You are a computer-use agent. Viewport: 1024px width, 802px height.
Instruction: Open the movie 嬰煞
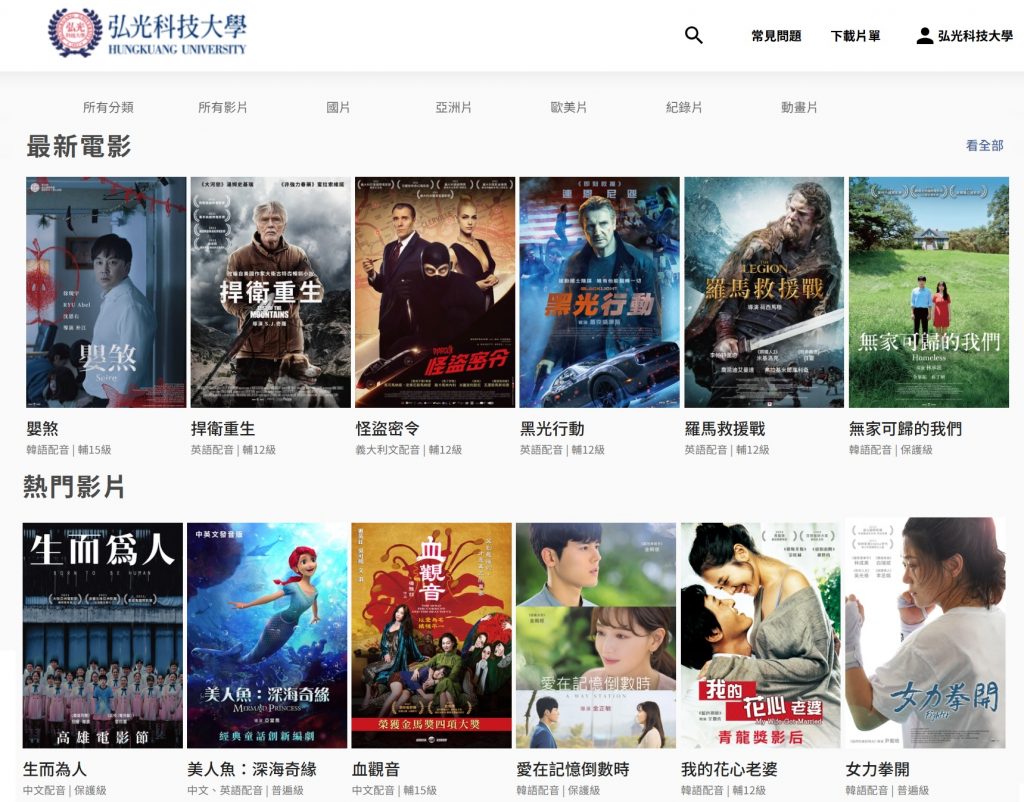click(x=106, y=292)
